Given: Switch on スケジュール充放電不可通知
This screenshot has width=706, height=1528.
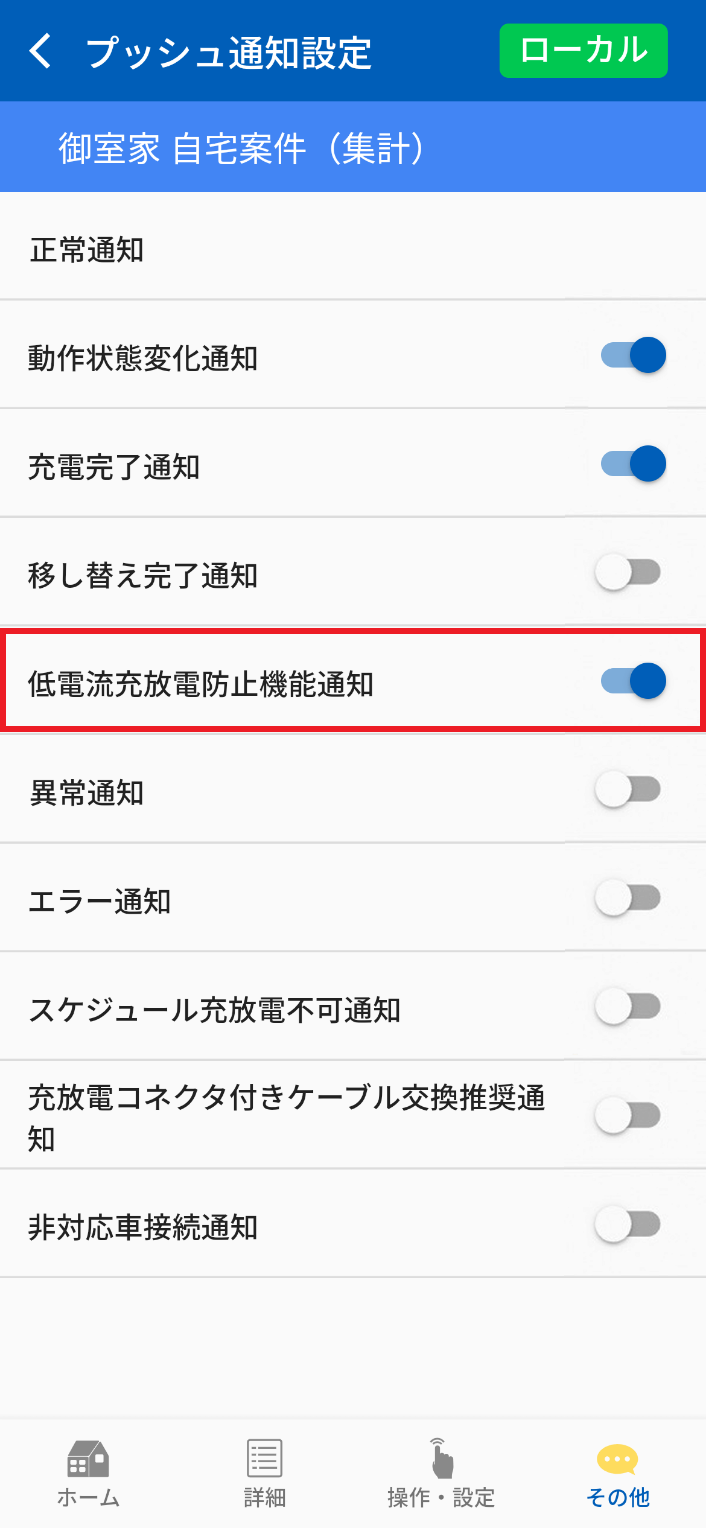Looking at the screenshot, I should coord(628,1007).
